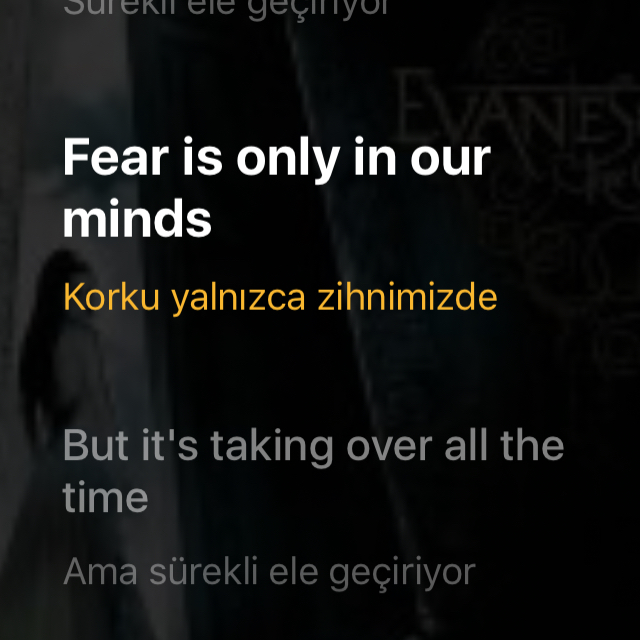Tap the lyric line "Fear is only in our minds"
The width and height of the screenshot is (640, 640).
click(276, 188)
